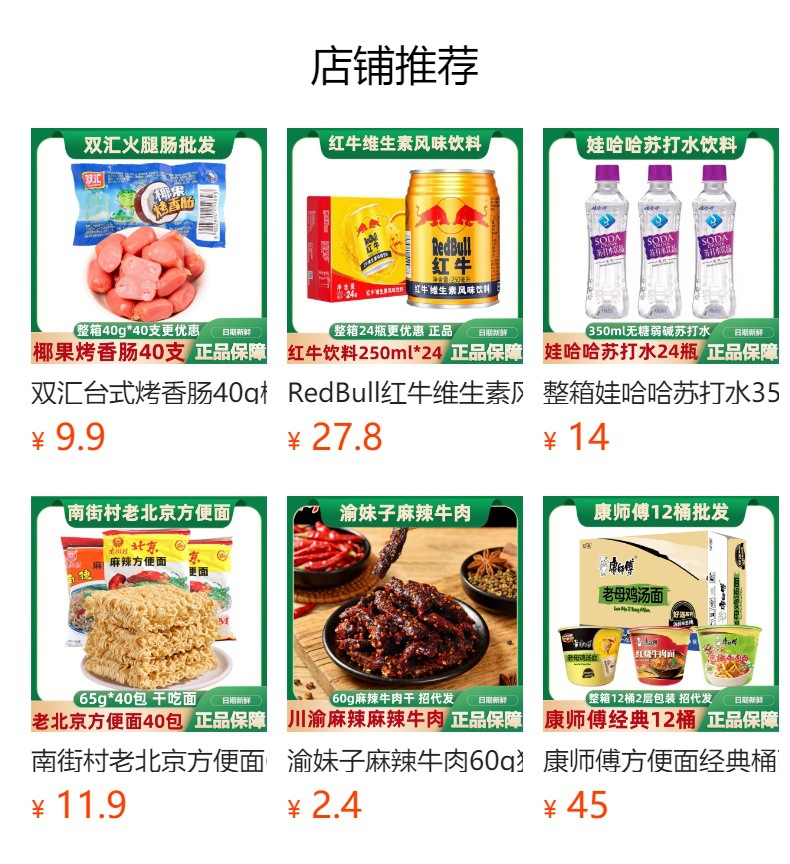Open the 南街村老北京方便面 product card
Screen dimensions: 790x864
click(x=149, y=614)
